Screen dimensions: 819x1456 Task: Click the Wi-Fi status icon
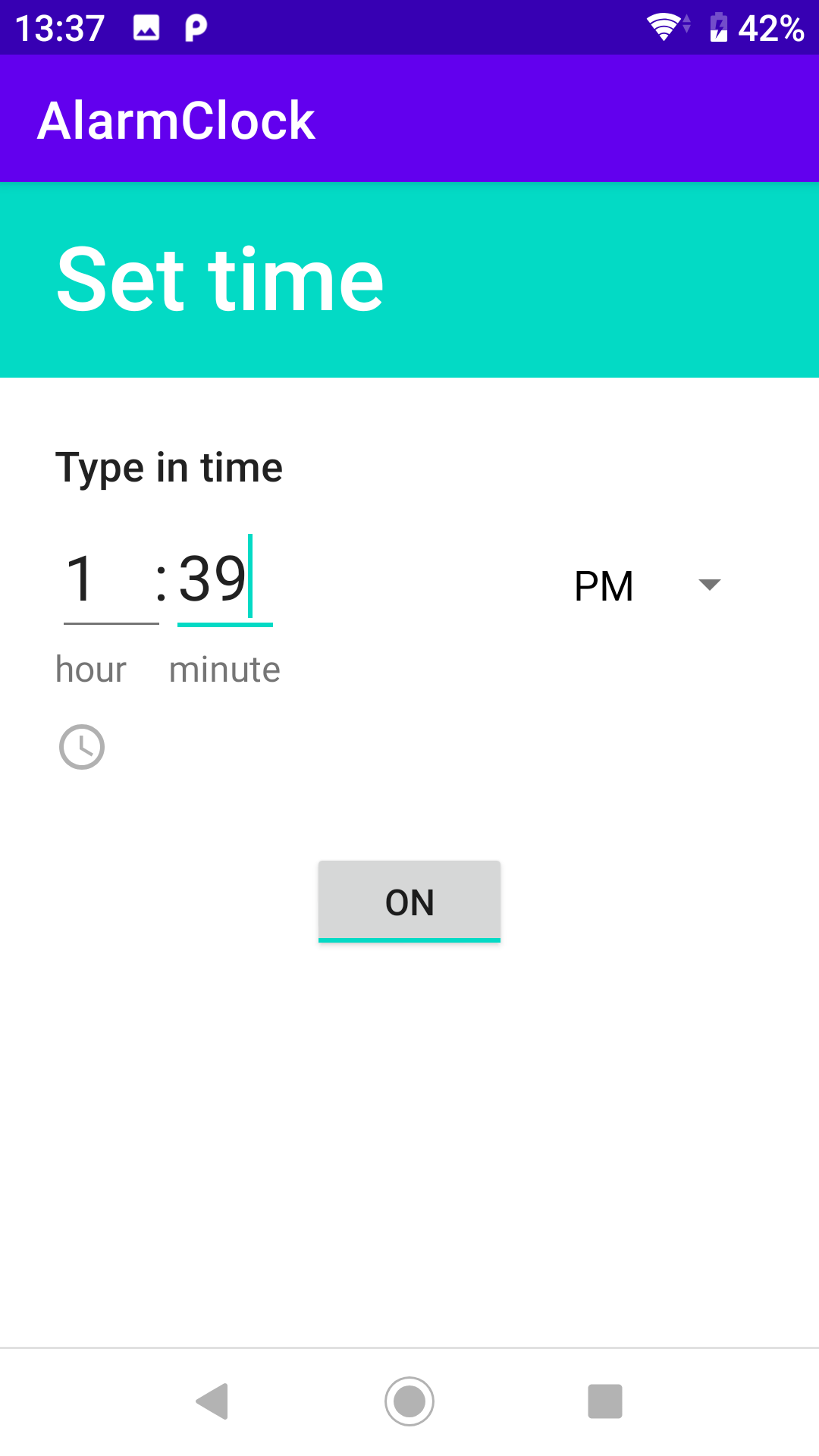click(x=664, y=27)
